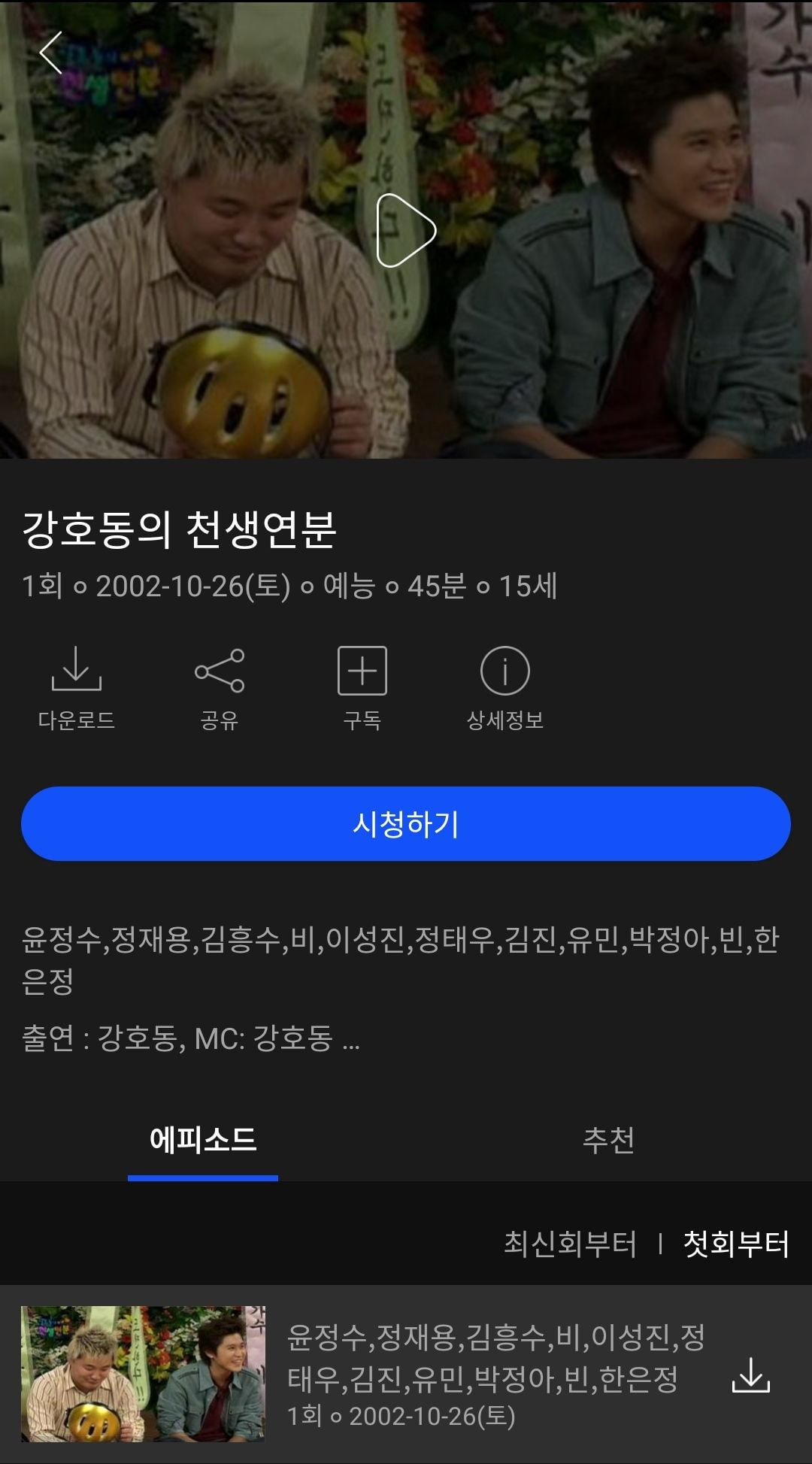Switch to the 에피소드 tab

click(203, 1140)
